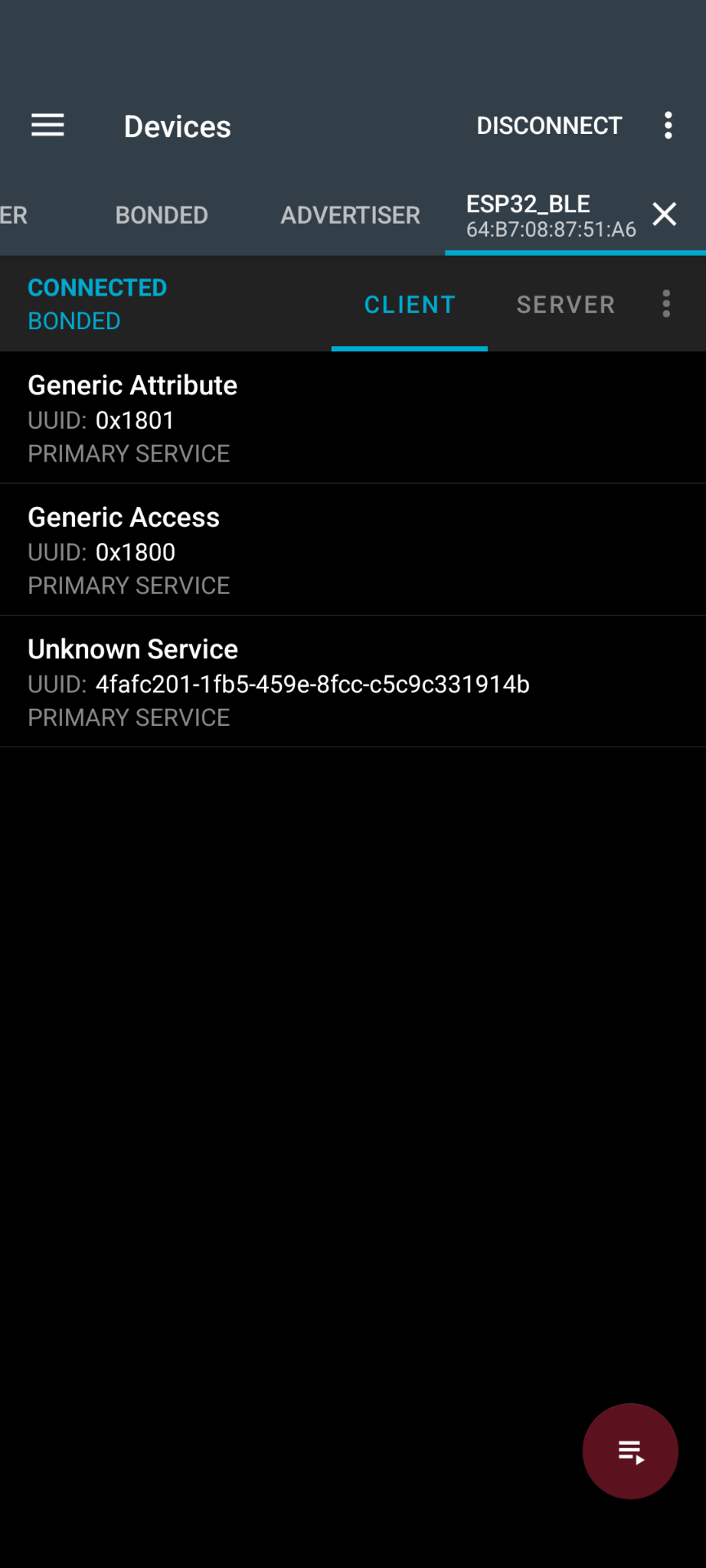
Task: Switch to the CLIENT tab
Action: pyautogui.click(x=409, y=305)
